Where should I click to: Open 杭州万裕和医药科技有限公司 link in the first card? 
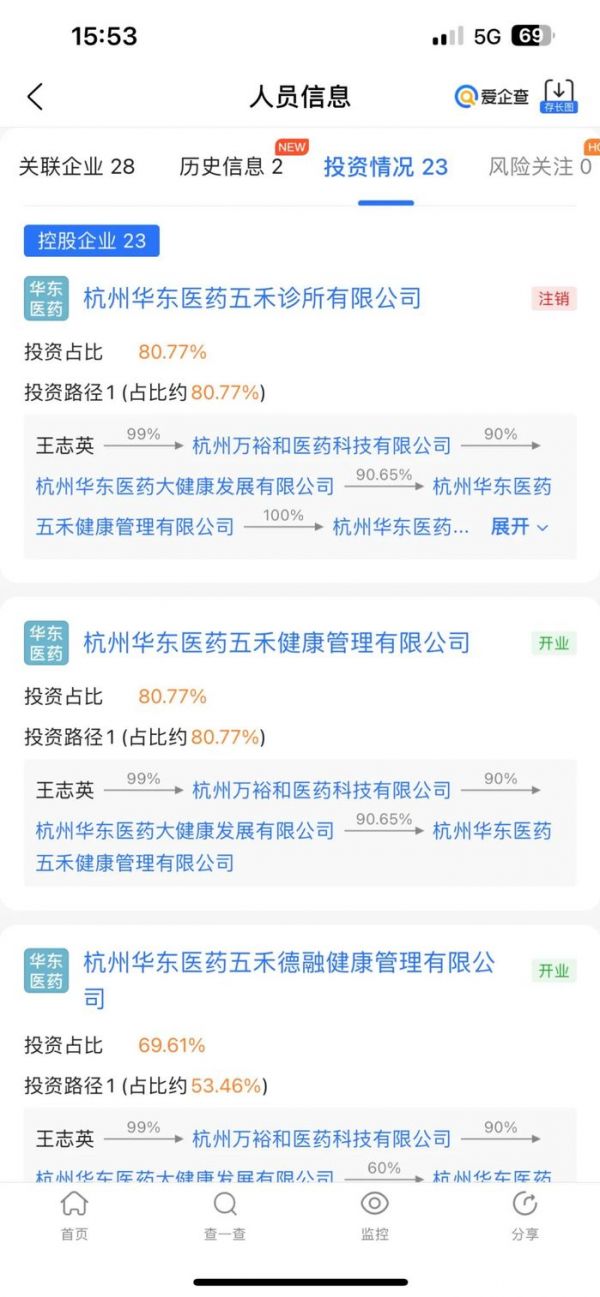[322, 445]
